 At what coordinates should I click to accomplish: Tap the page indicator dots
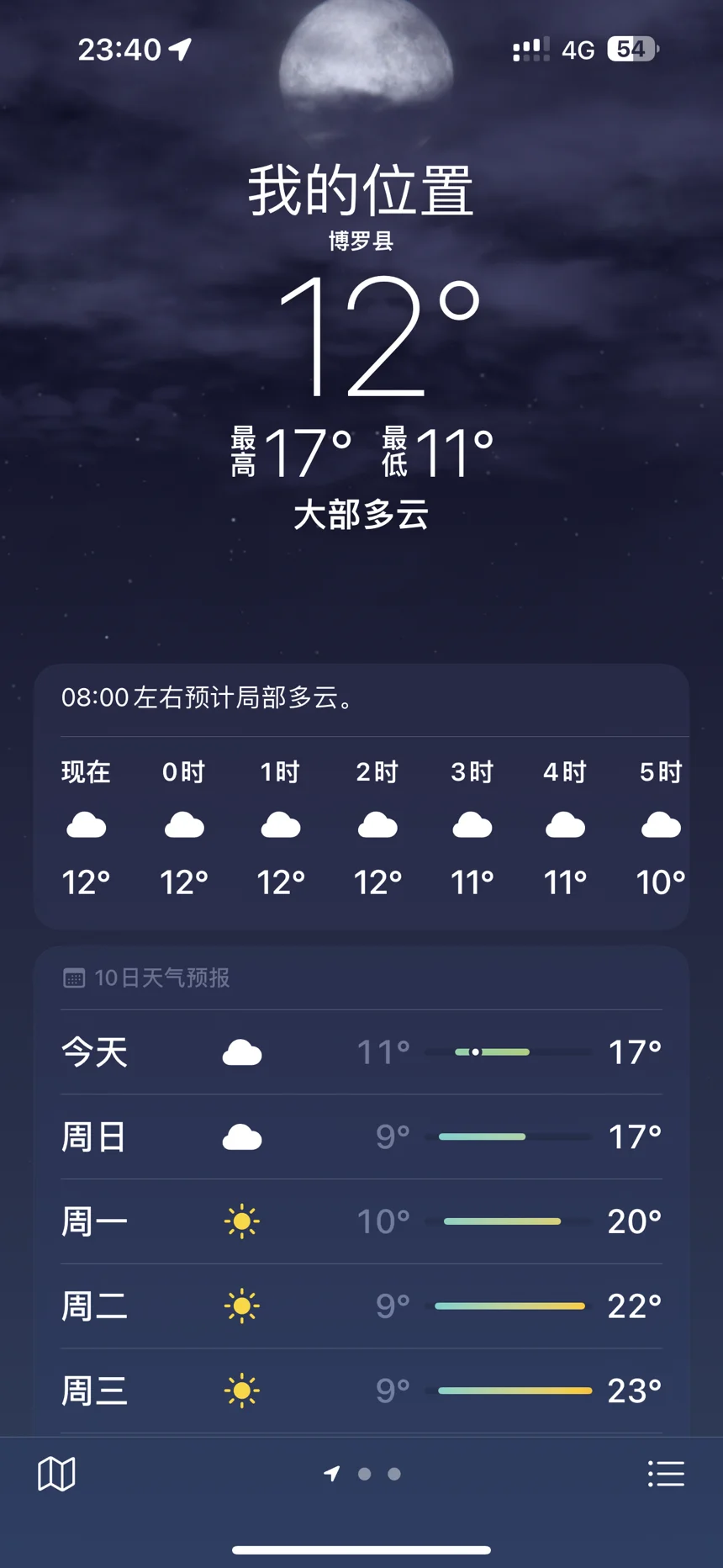coord(363,1474)
